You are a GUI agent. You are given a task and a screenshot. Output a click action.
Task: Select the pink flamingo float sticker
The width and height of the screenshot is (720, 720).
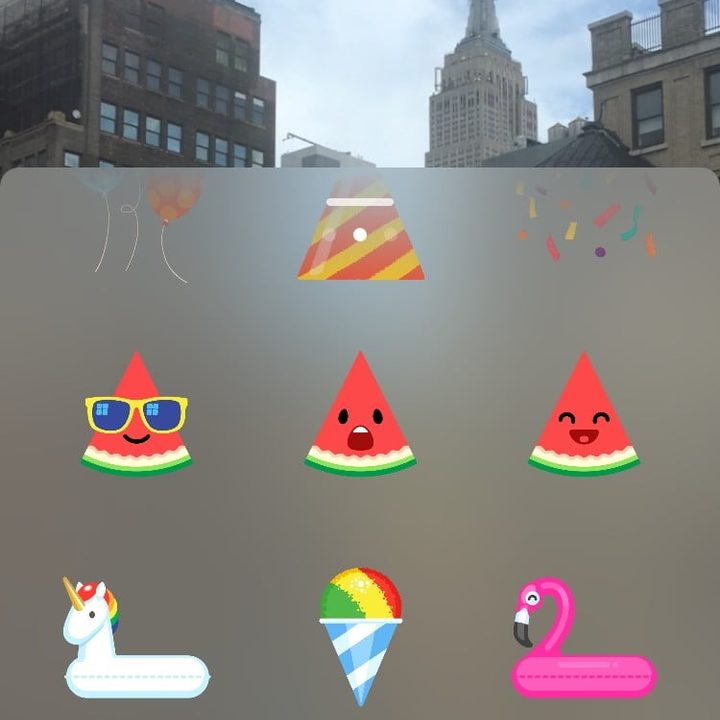click(x=581, y=640)
